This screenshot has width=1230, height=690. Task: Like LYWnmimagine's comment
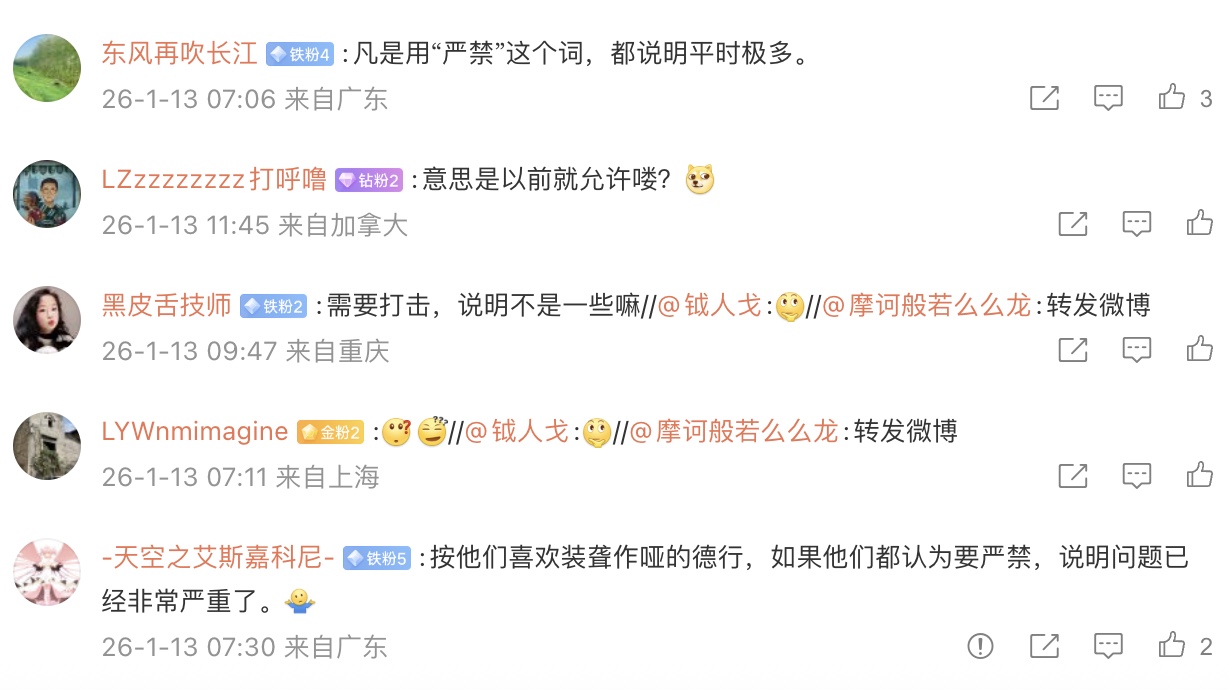click(x=1200, y=476)
